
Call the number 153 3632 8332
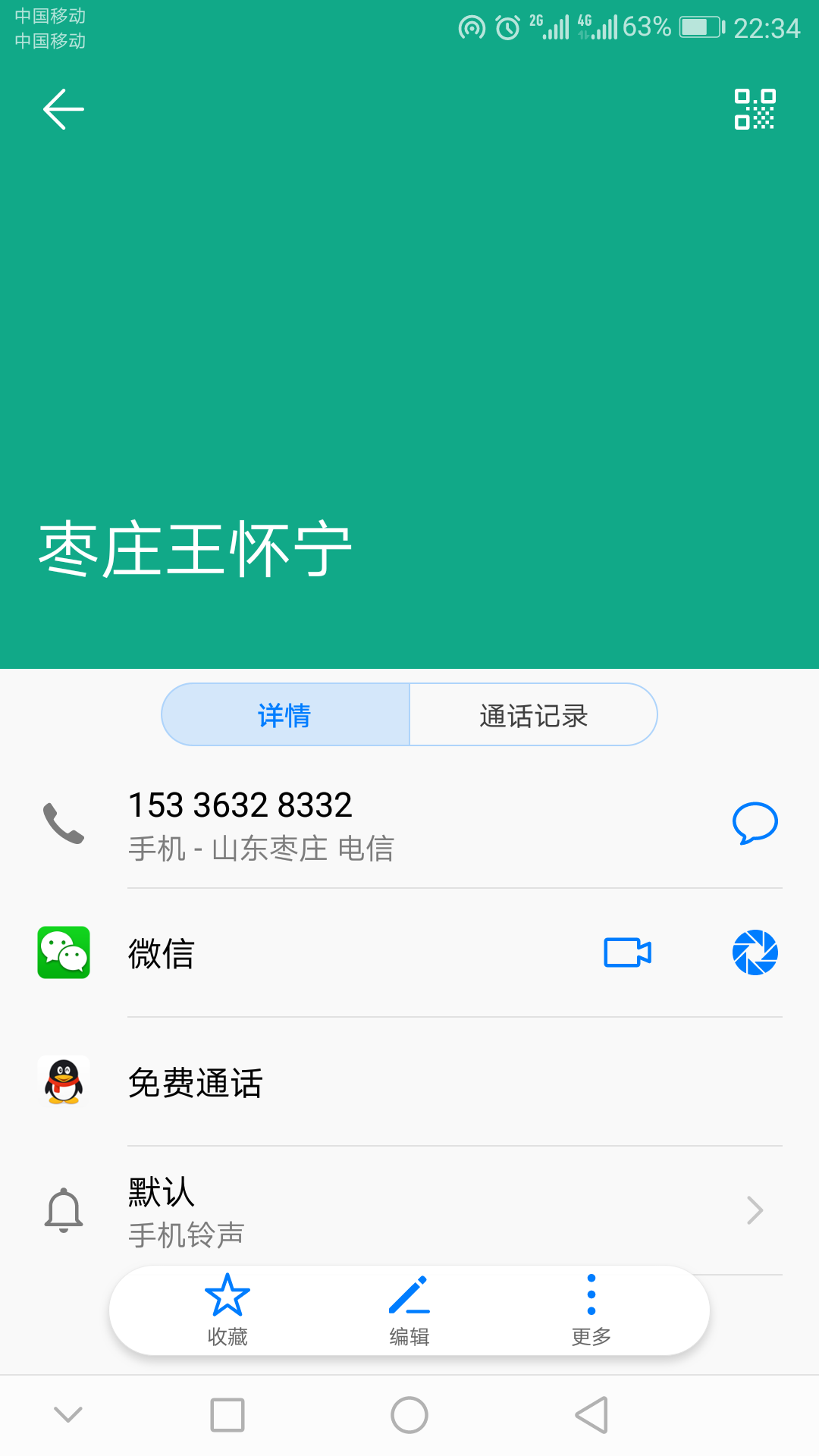tap(240, 823)
